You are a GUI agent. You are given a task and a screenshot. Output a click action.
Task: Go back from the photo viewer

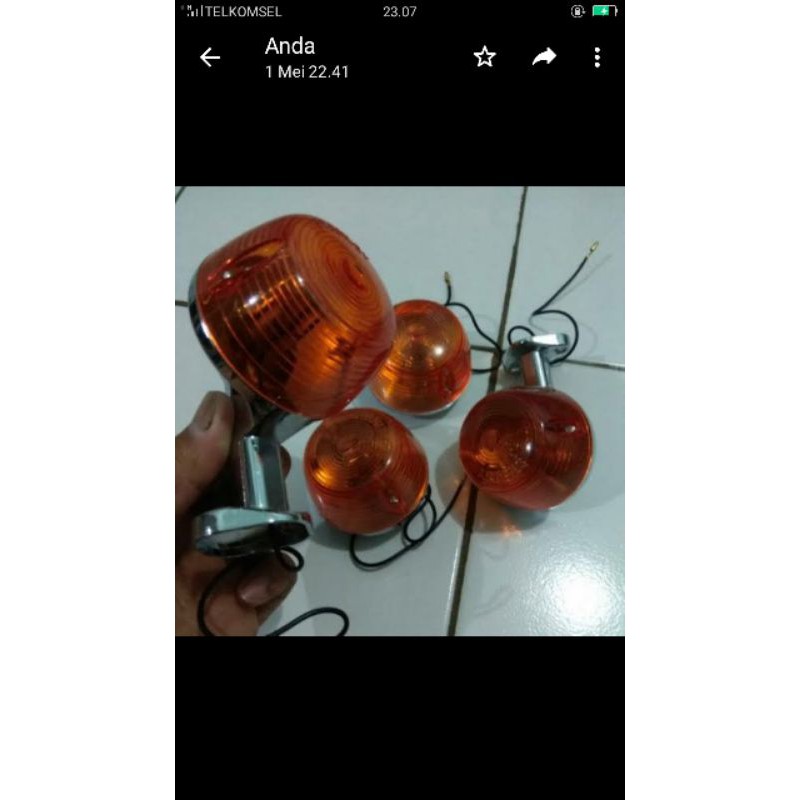click(210, 58)
